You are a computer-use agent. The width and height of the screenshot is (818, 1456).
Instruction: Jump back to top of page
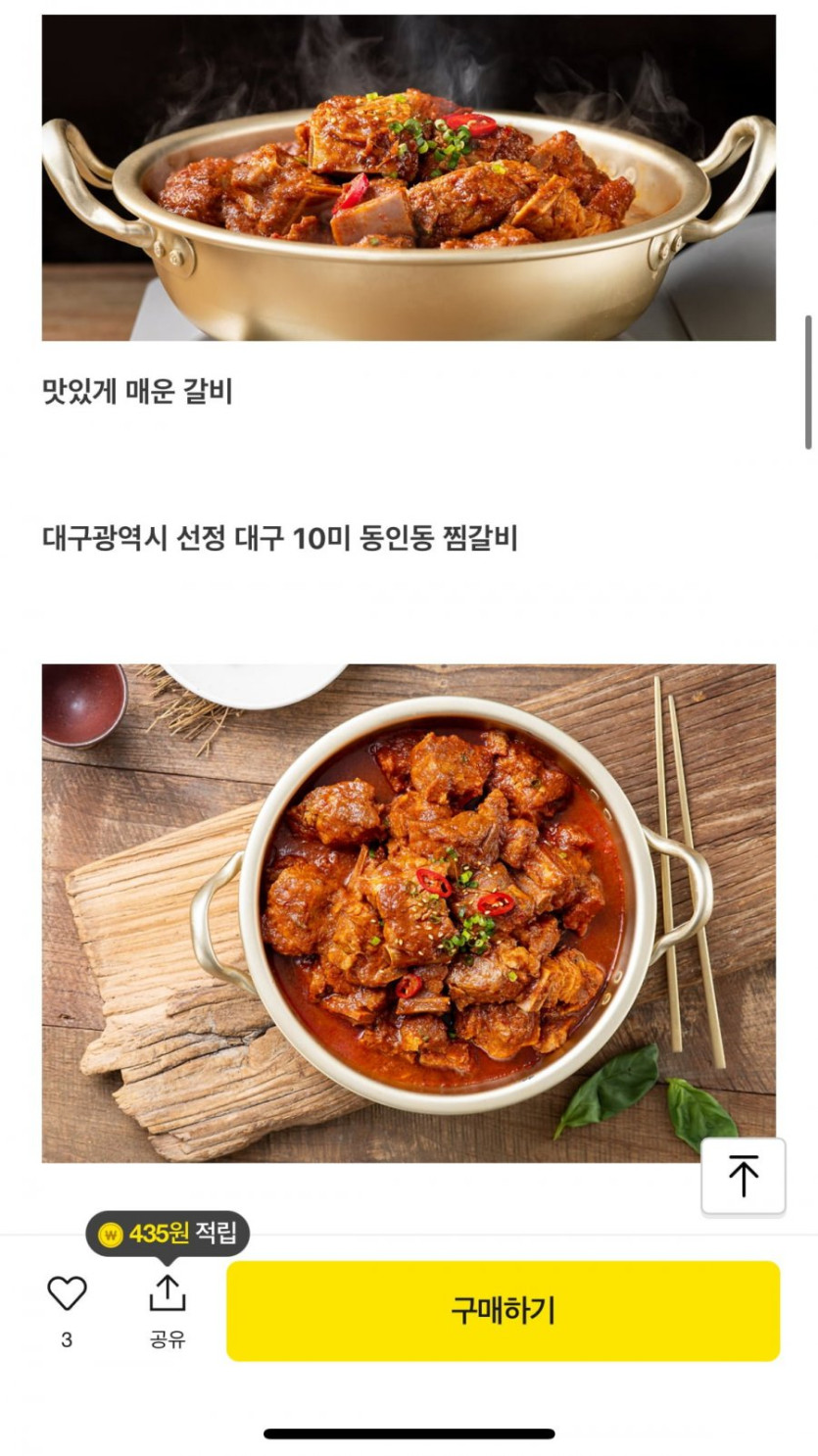(x=743, y=1176)
